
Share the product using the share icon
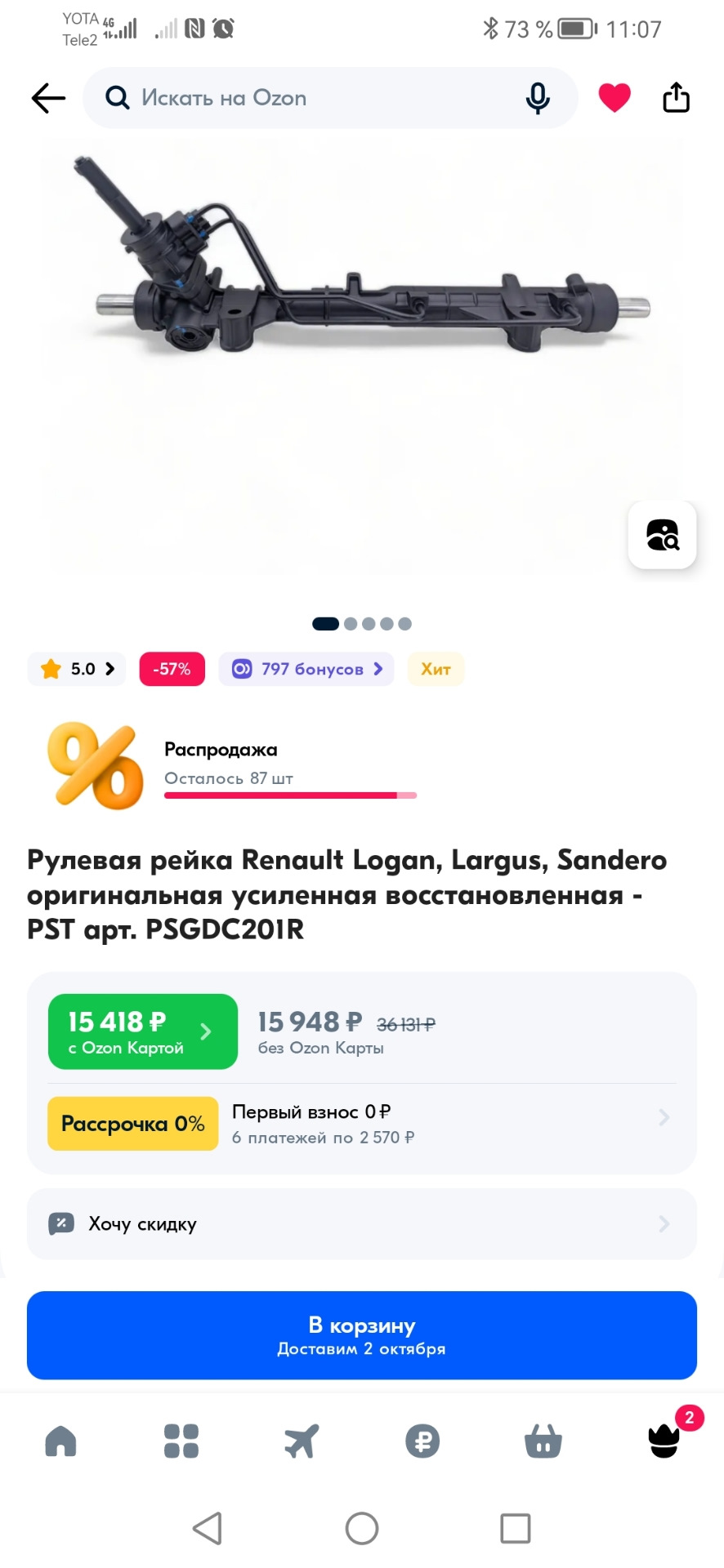click(x=676, y=96)
